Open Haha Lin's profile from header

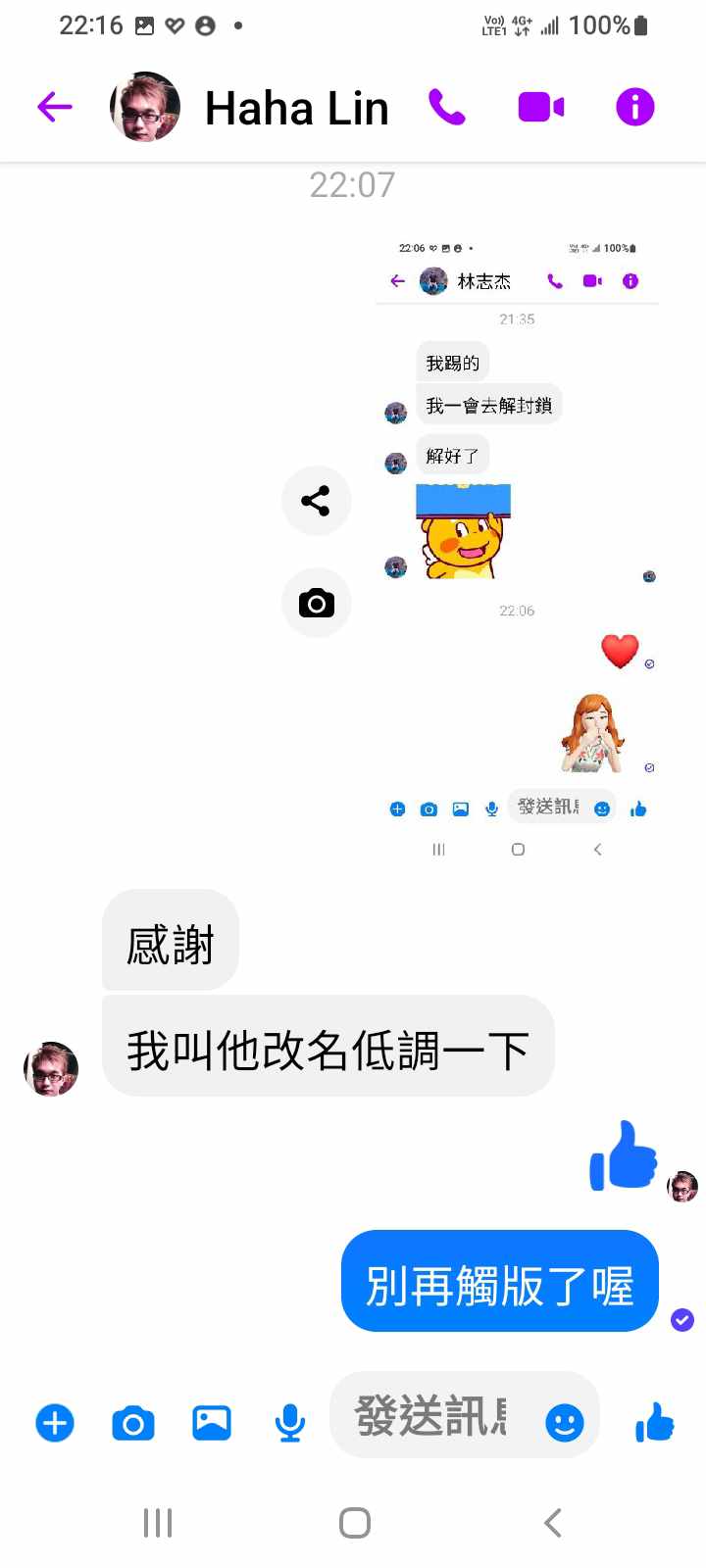(296, 108)
